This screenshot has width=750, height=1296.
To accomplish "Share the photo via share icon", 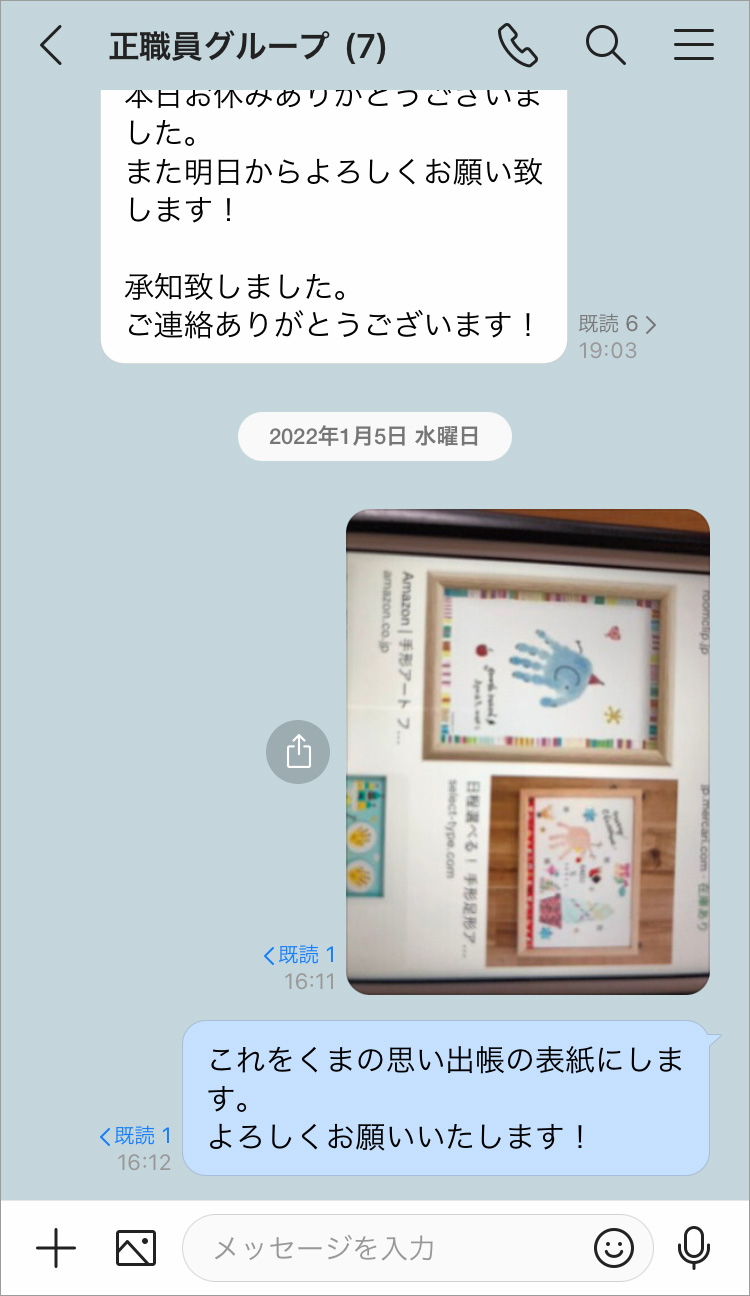I will coord(298,752).
